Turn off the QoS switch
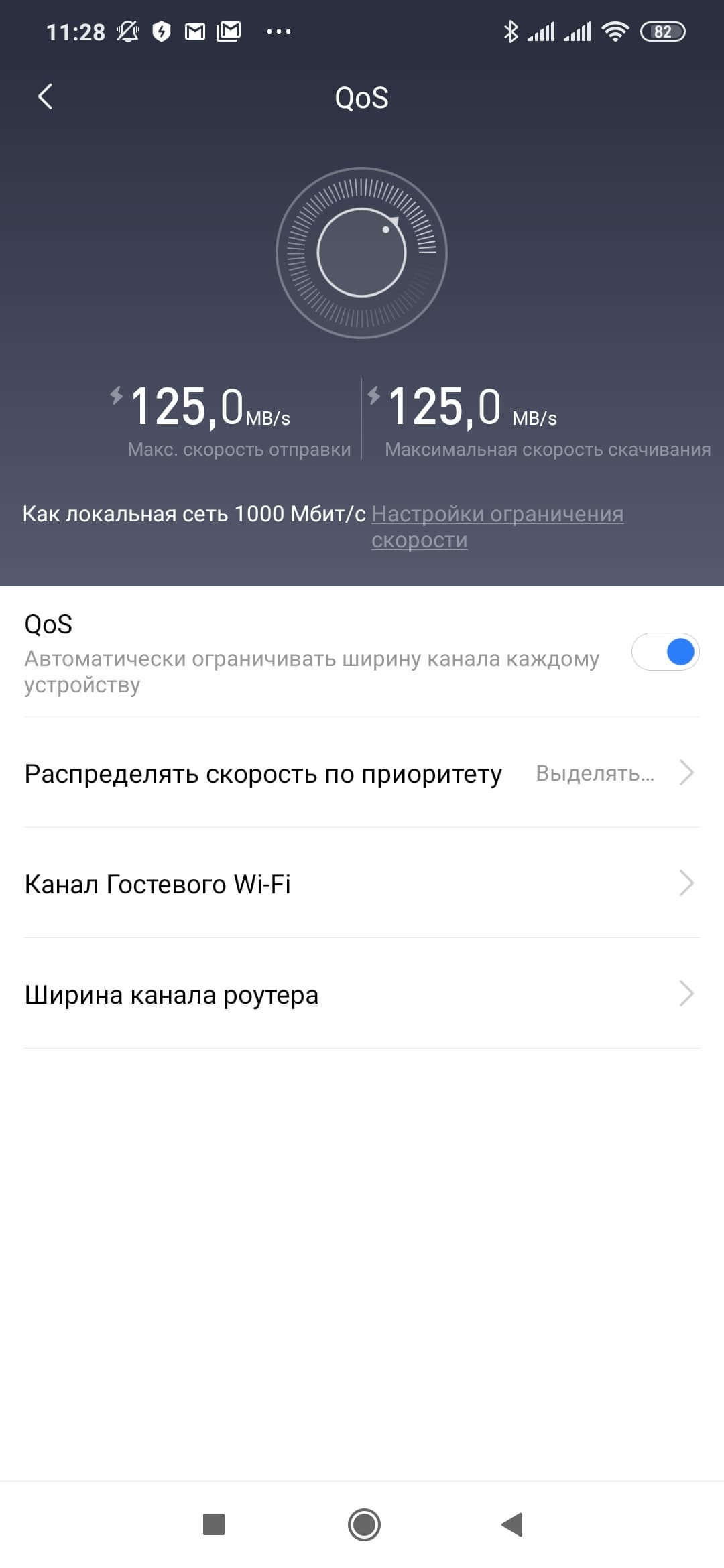Screen dimensions: 724x1568 pos(665,652)
